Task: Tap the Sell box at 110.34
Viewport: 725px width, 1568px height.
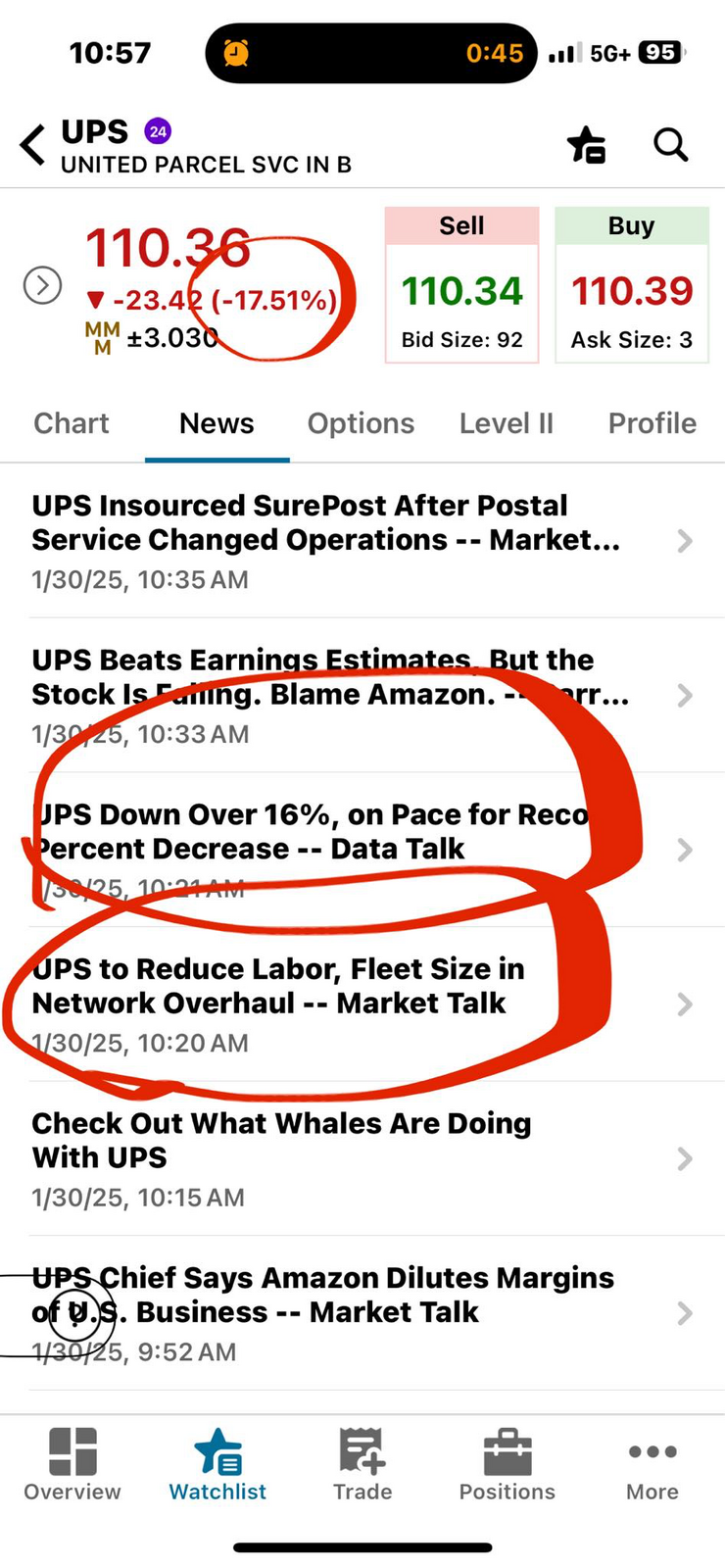Action: click(461, 285)
